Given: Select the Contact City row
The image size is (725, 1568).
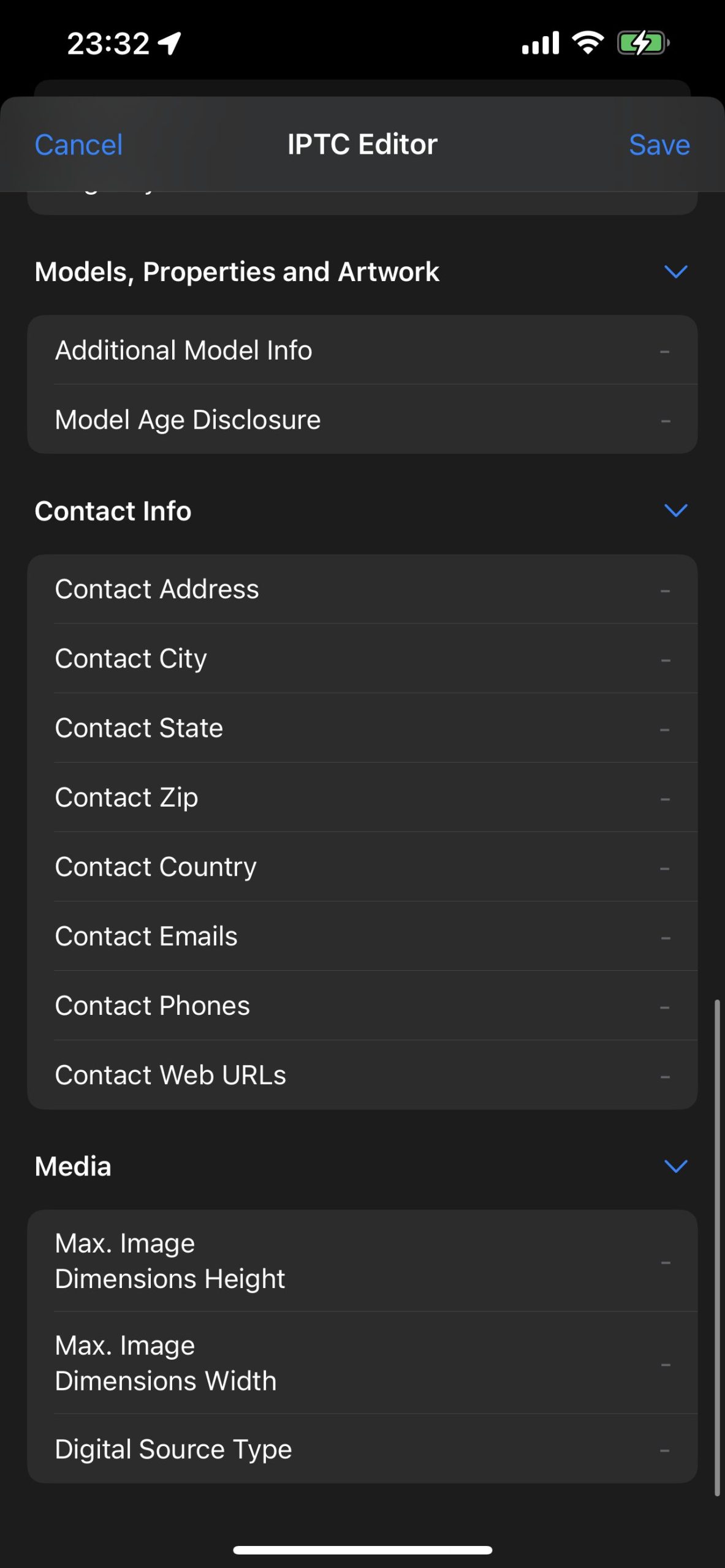Looking at the screenshot, I should (x=362, y=658).
